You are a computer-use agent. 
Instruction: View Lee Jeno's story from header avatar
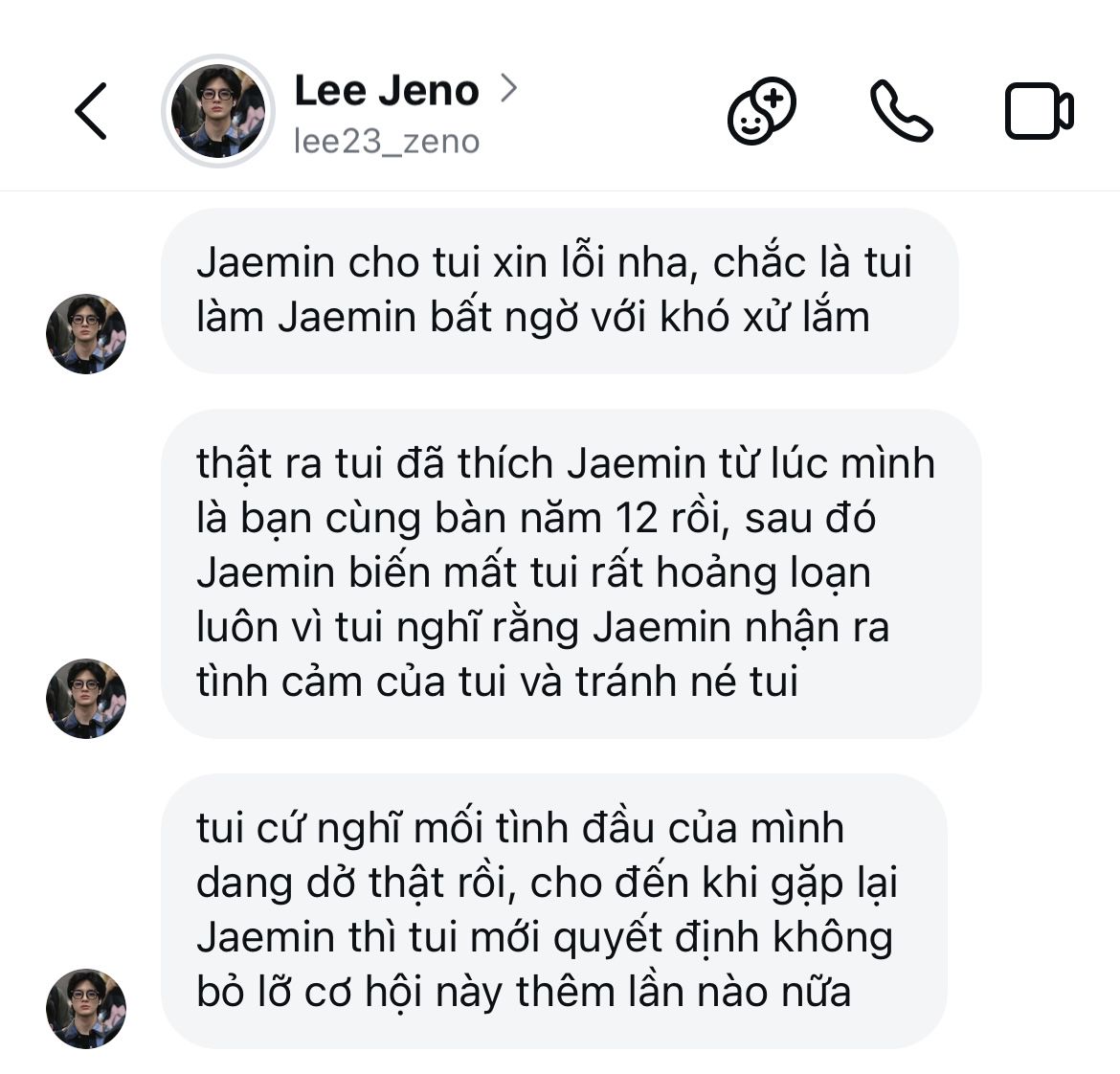click(x=218, y=111)
